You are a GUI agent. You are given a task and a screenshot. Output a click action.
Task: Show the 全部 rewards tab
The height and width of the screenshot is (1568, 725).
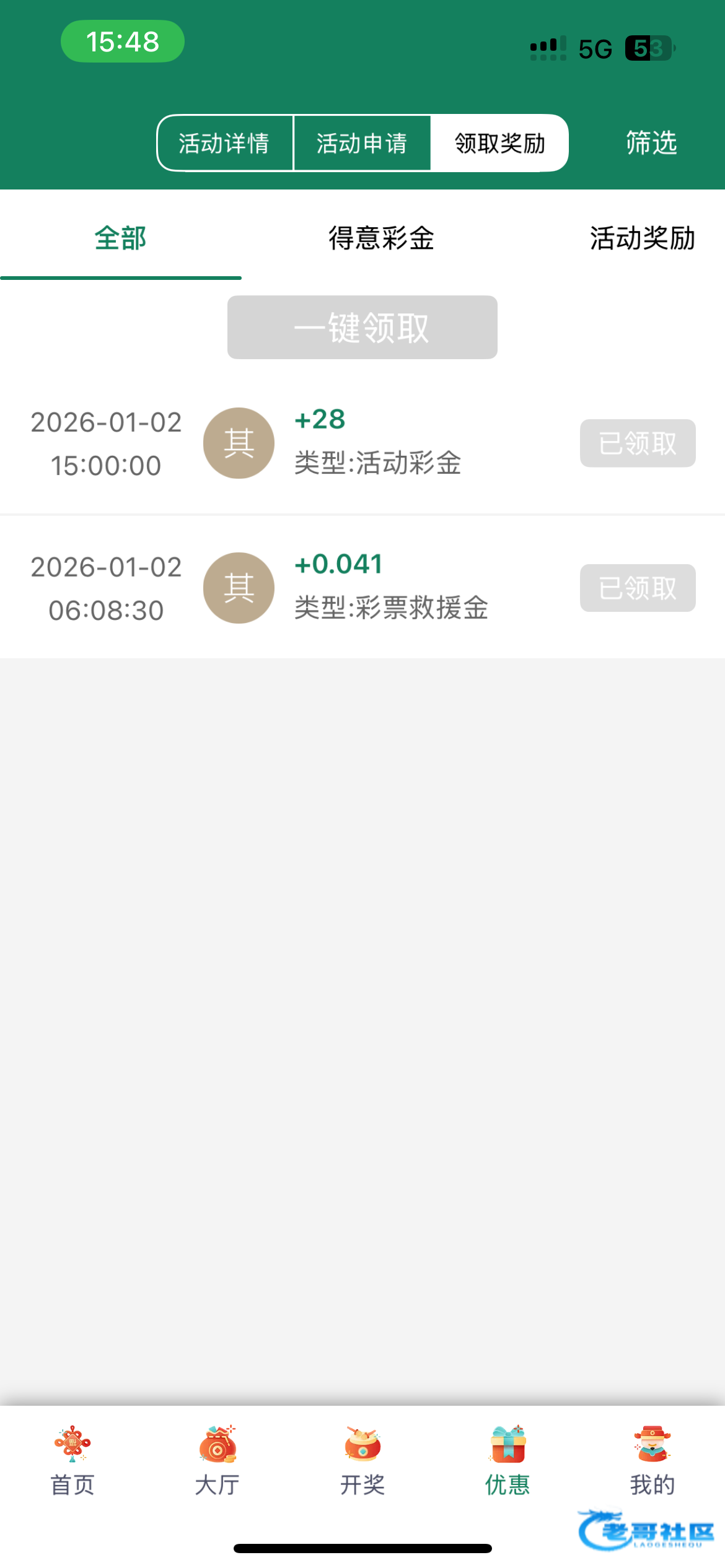pos(120,238)
